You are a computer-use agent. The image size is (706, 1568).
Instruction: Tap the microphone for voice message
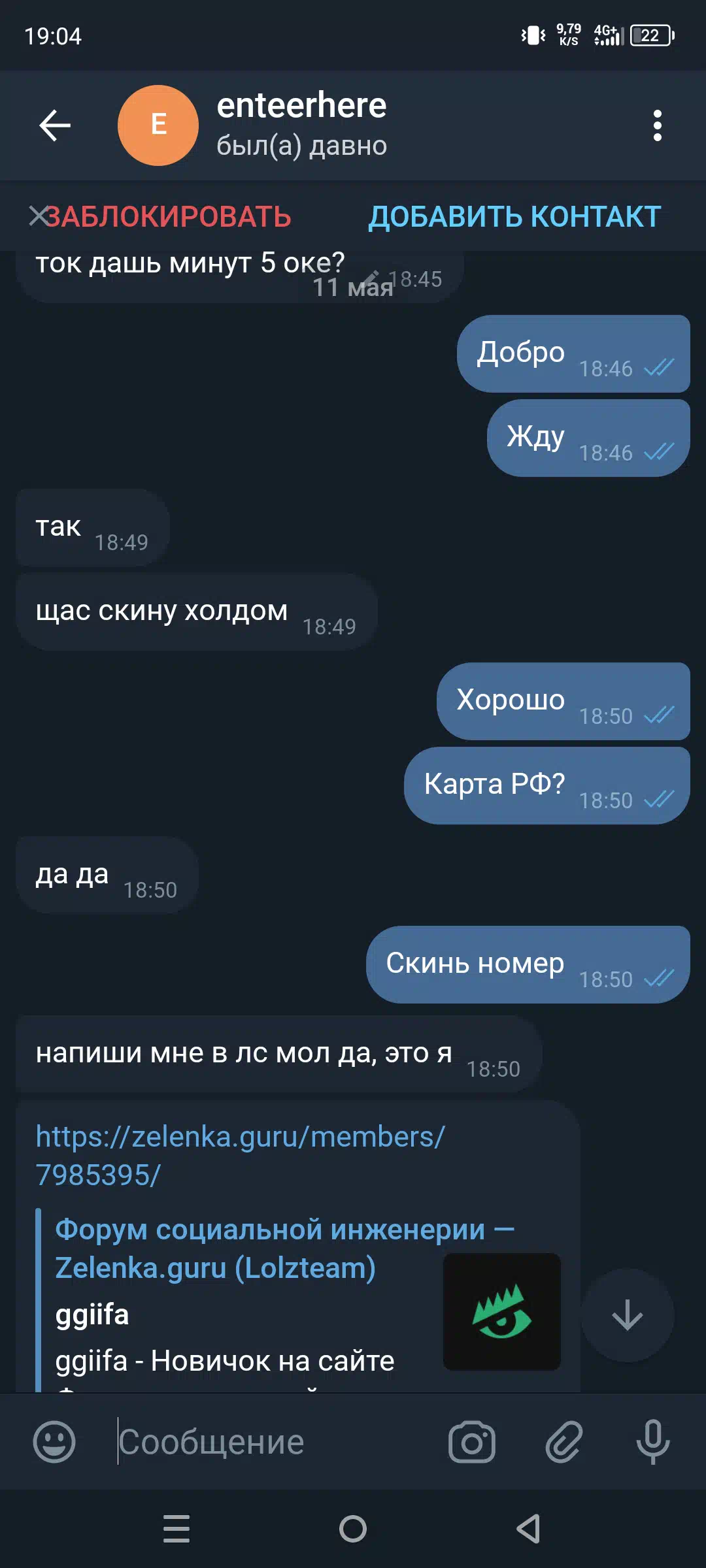(653, 1441)
